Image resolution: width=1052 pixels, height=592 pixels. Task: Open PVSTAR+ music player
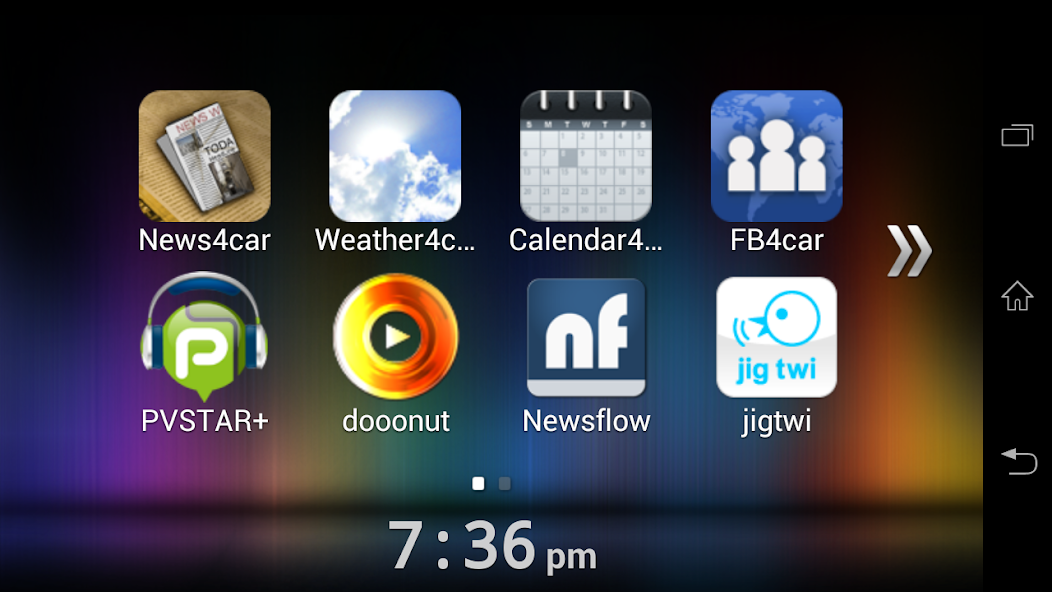[x=204, y=338]
